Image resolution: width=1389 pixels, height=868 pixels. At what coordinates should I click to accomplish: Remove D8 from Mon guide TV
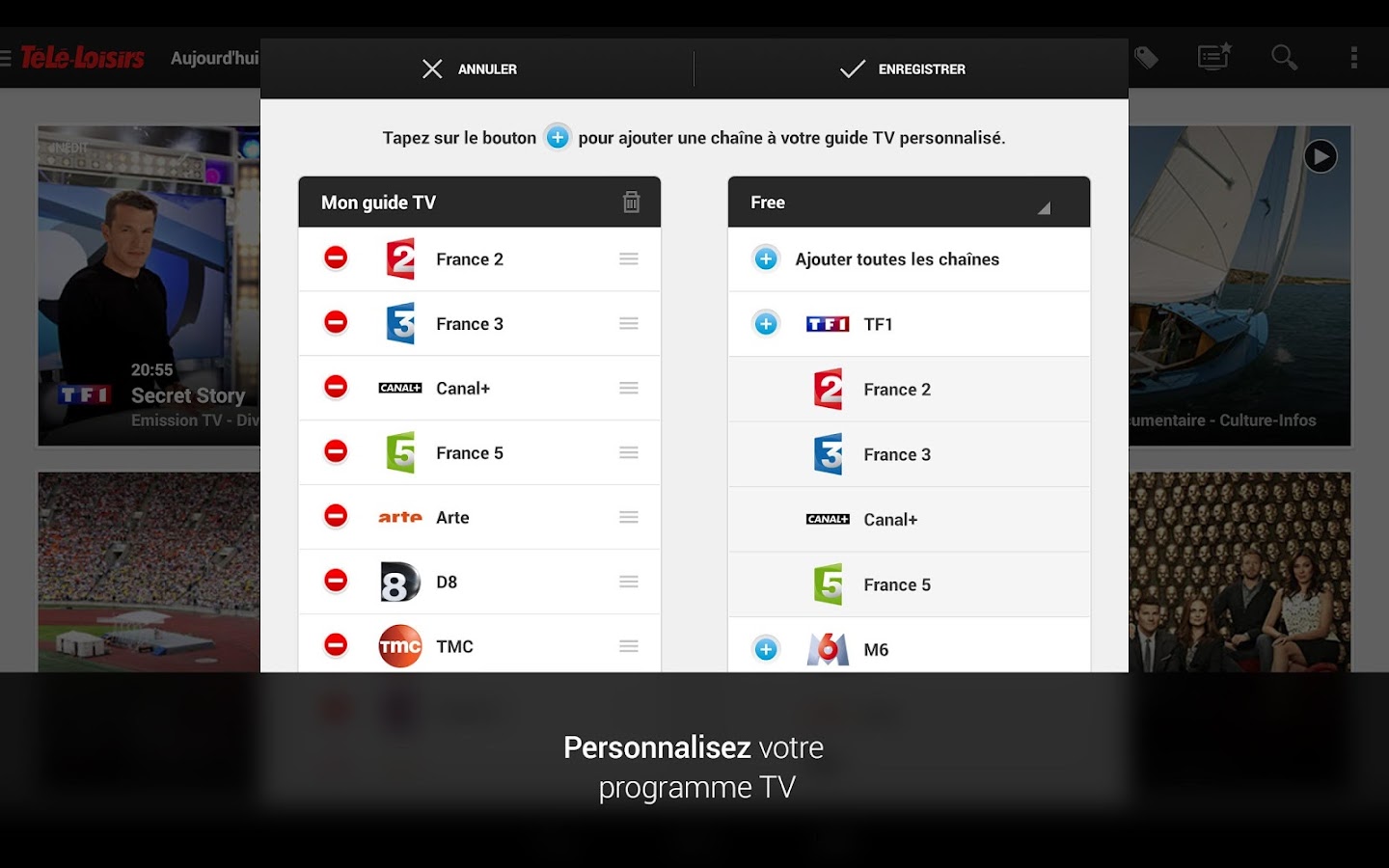point(336,582)
